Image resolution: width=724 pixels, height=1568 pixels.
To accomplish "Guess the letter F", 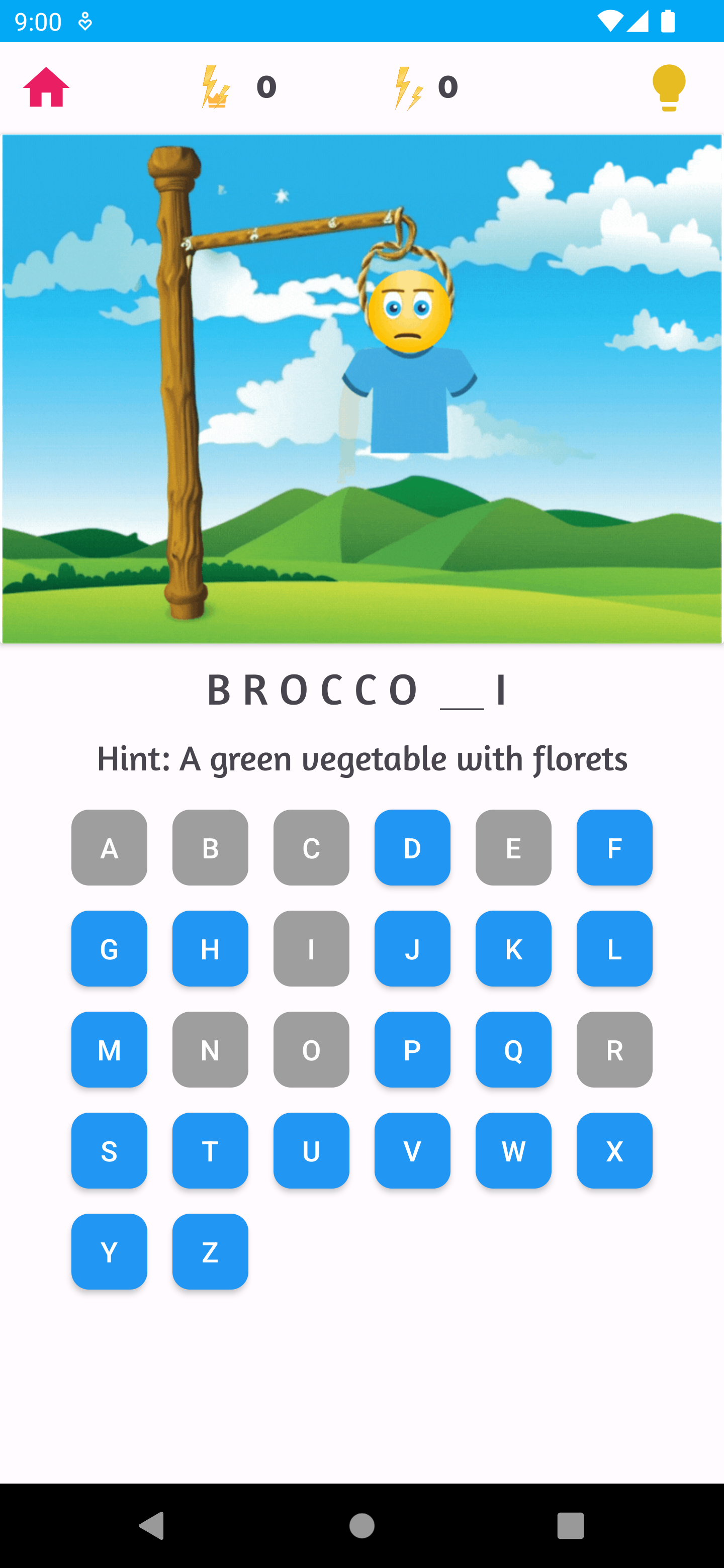I will [x=614, y=847].
